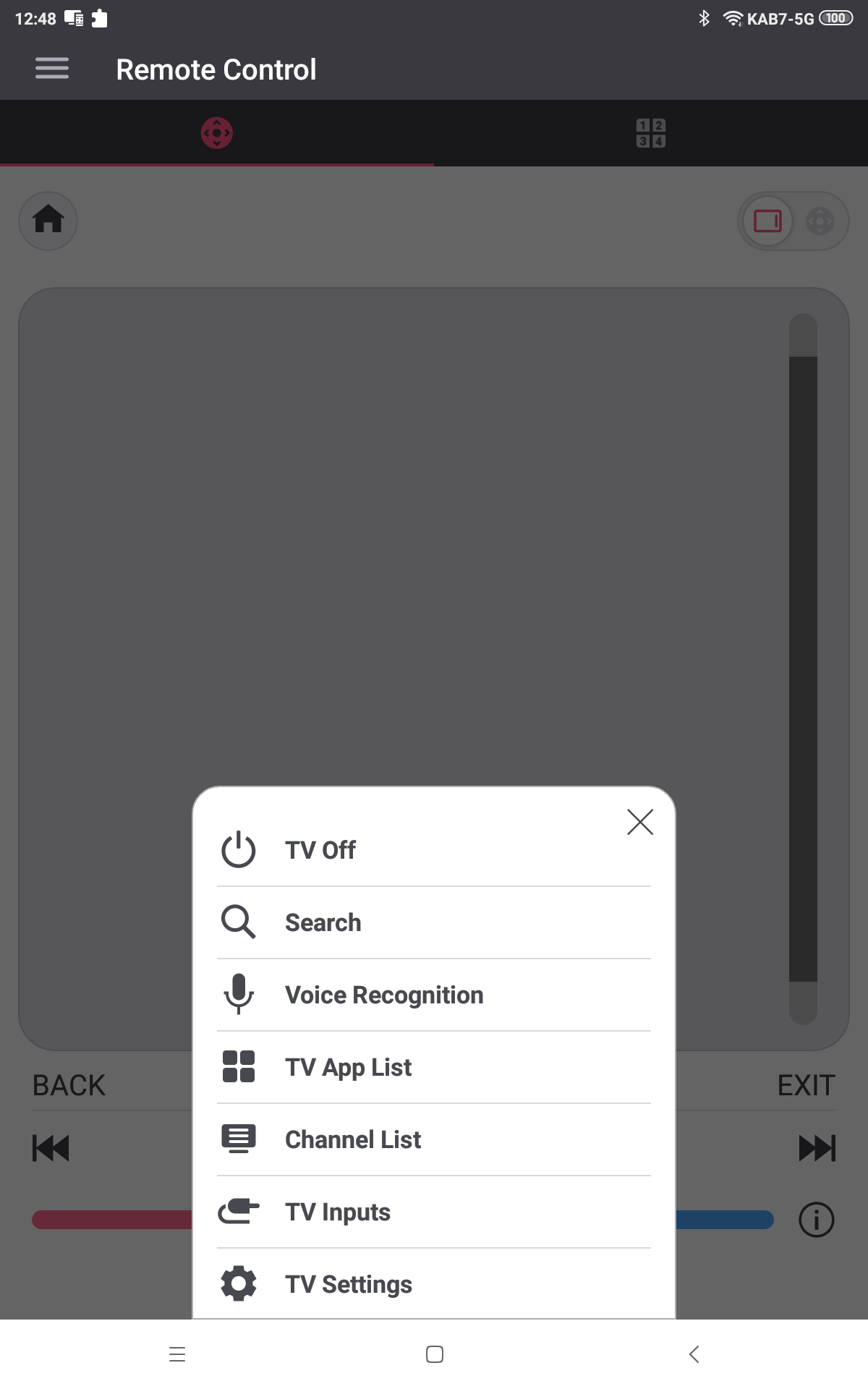This screenshot has height=1389, width=868.
Task: Tap the EXIT button
Action: (806, 1085)
